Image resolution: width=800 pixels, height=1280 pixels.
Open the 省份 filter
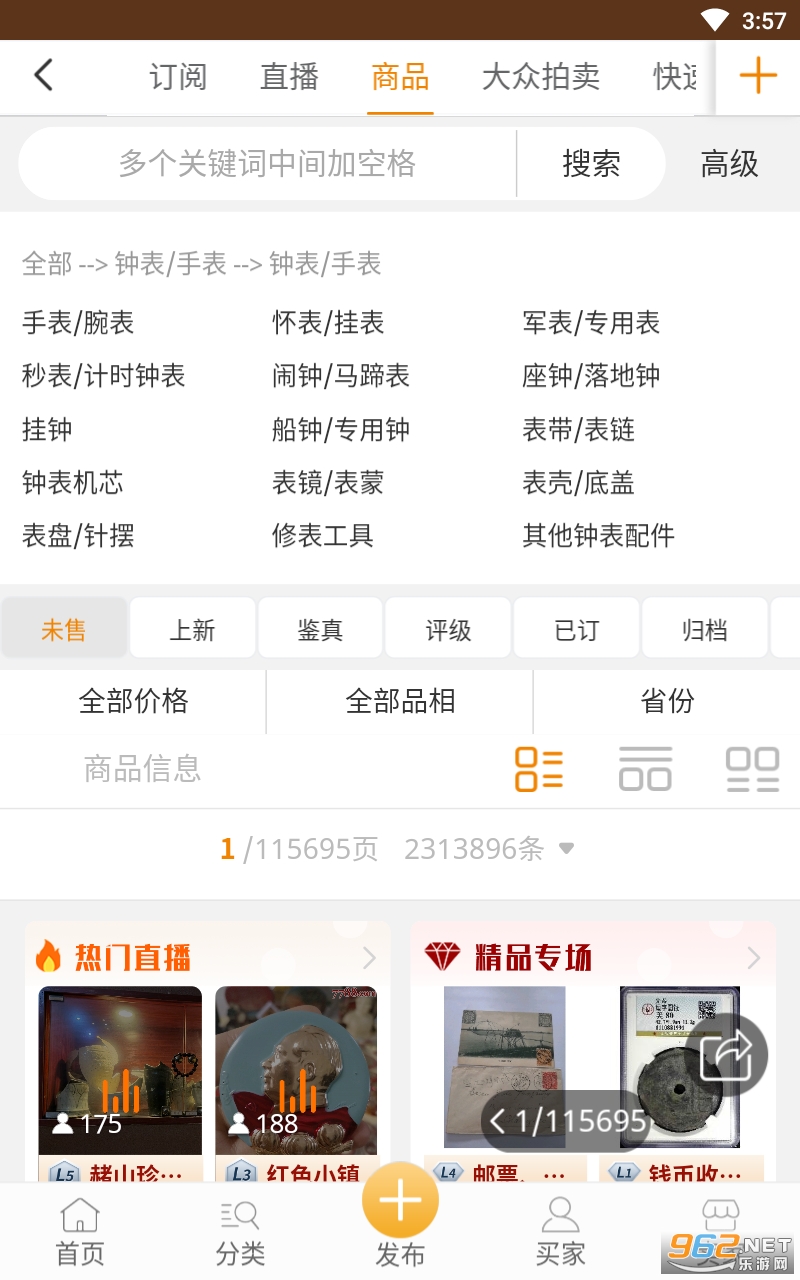pyautogui.click(x=667, y=701)
